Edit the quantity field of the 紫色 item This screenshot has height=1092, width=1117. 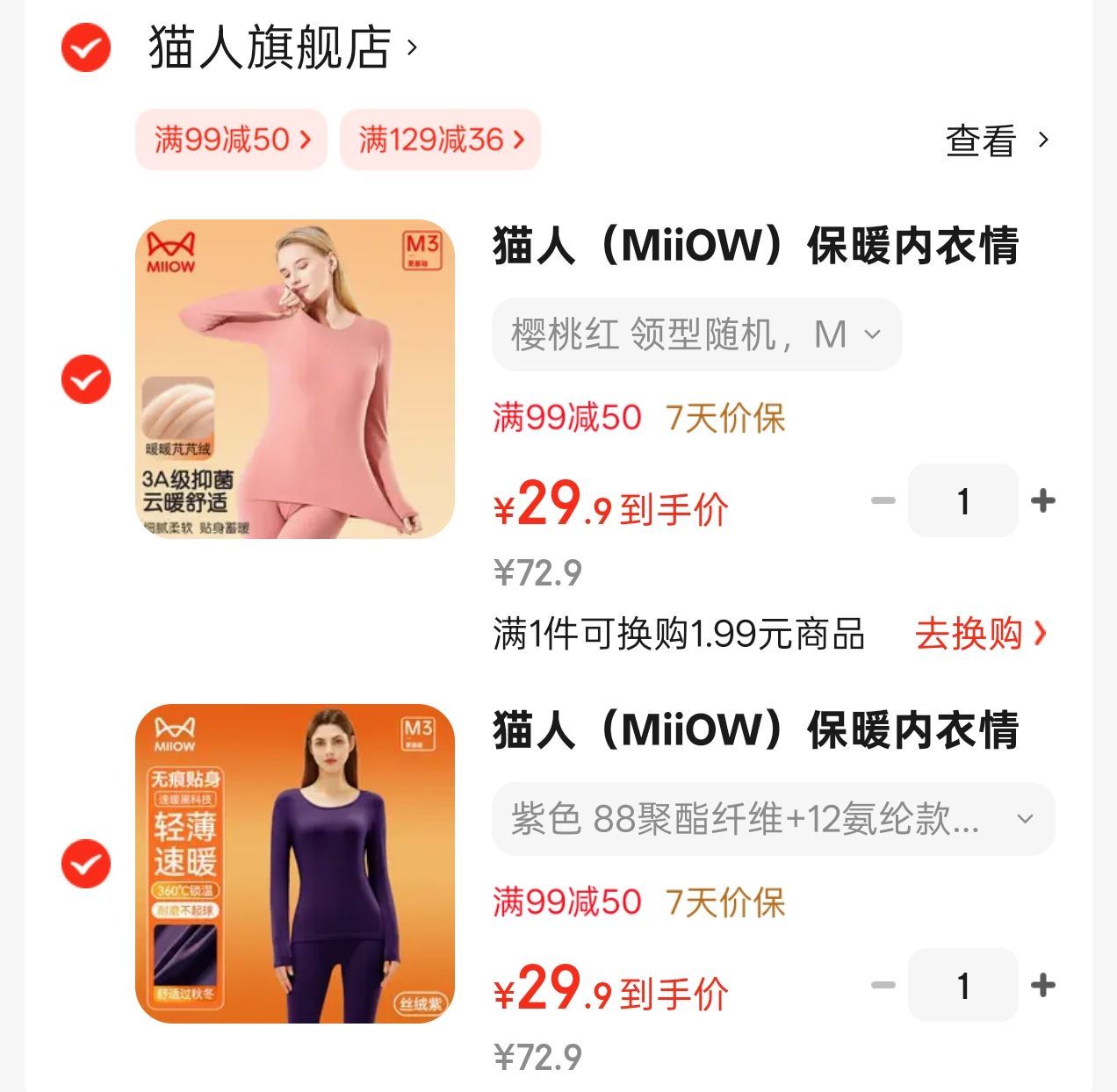[962, 985]
